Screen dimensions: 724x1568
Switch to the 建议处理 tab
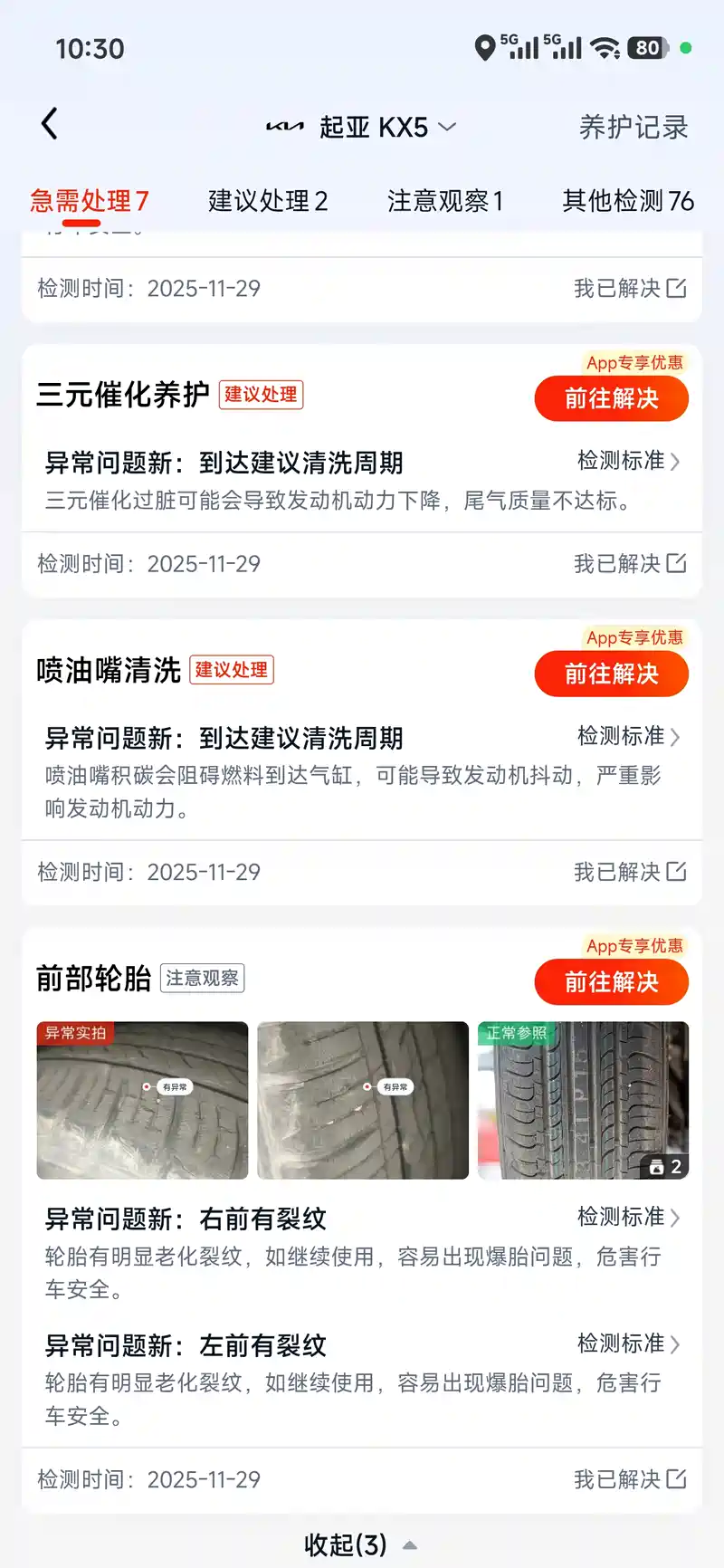pos(268,201)
